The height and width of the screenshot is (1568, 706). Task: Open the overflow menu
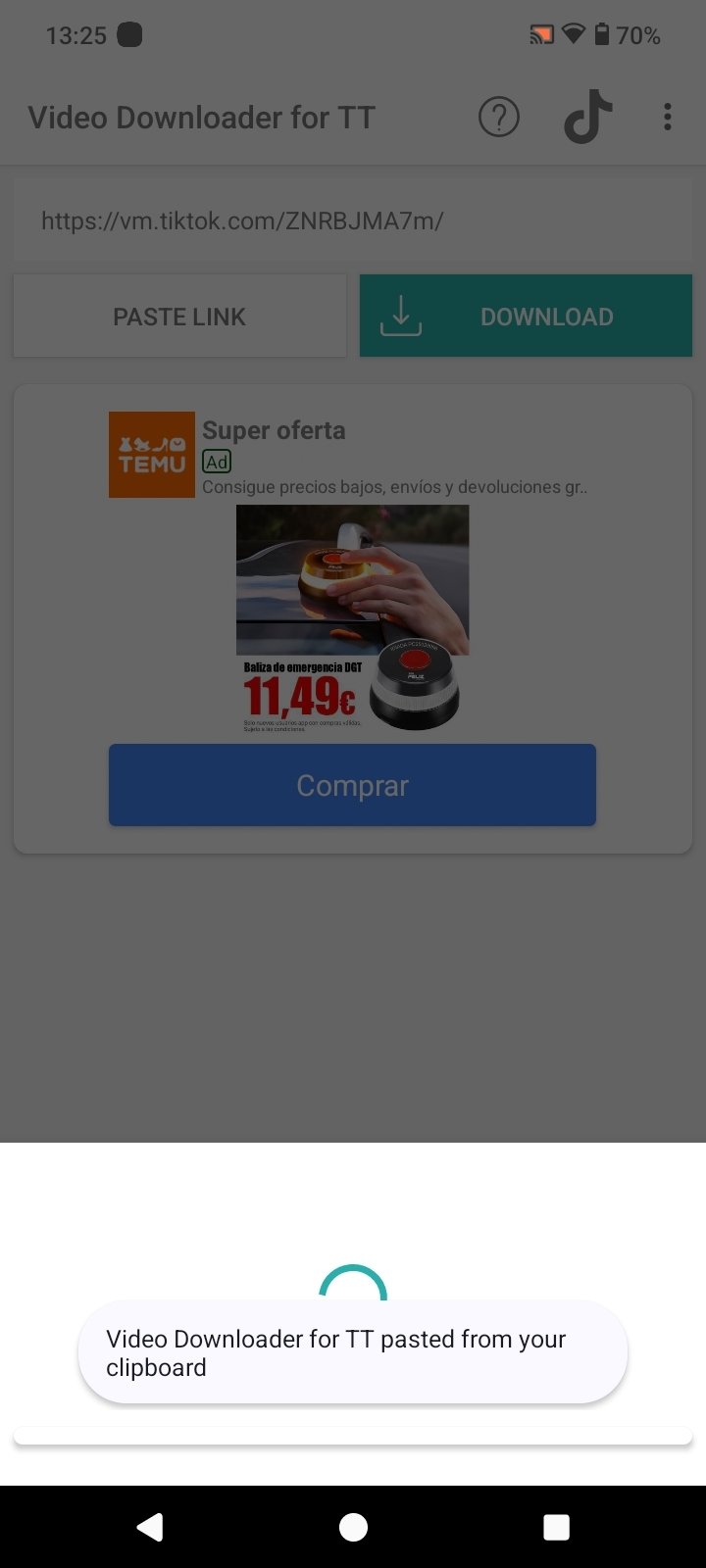(x=667, y=118)
